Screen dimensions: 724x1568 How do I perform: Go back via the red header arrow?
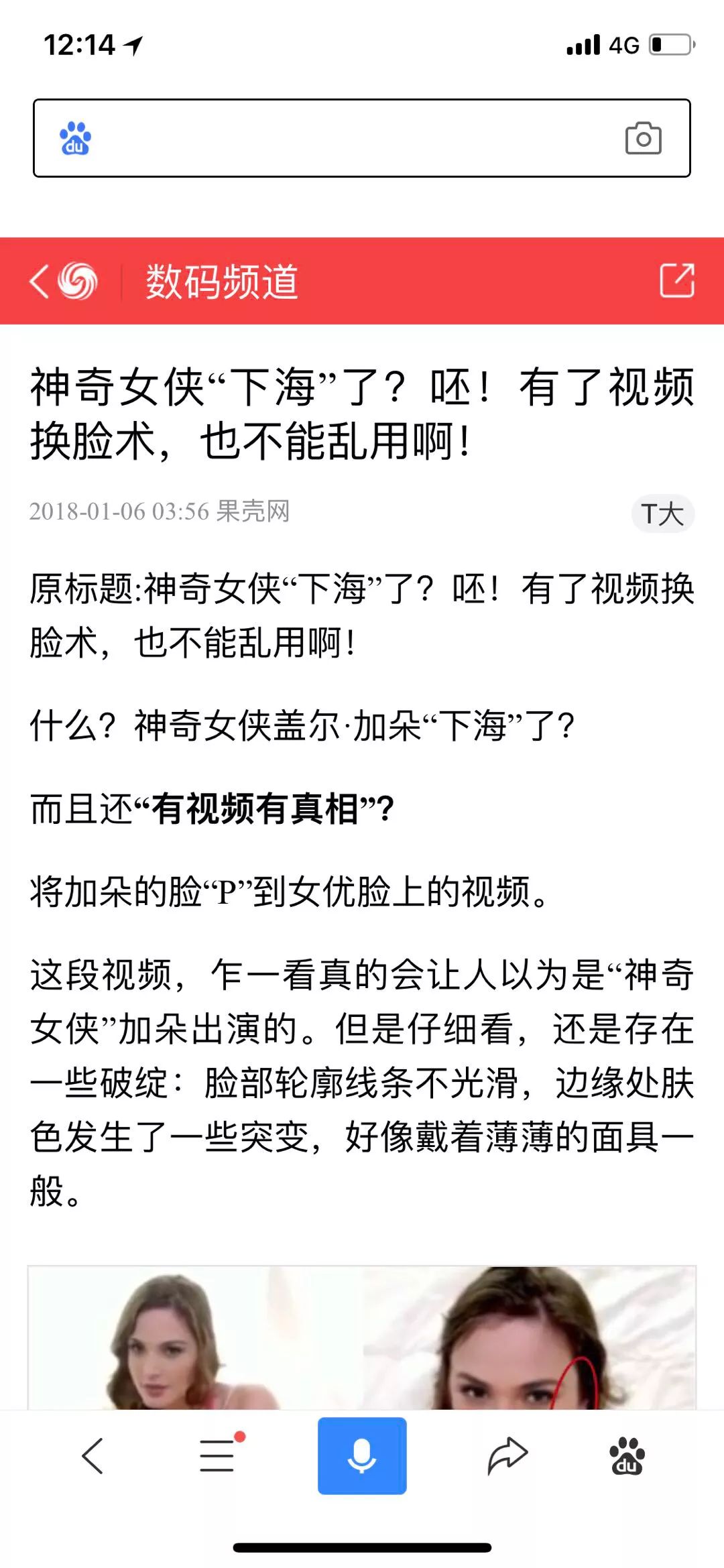pyautogui.click(x=39, y=281)
